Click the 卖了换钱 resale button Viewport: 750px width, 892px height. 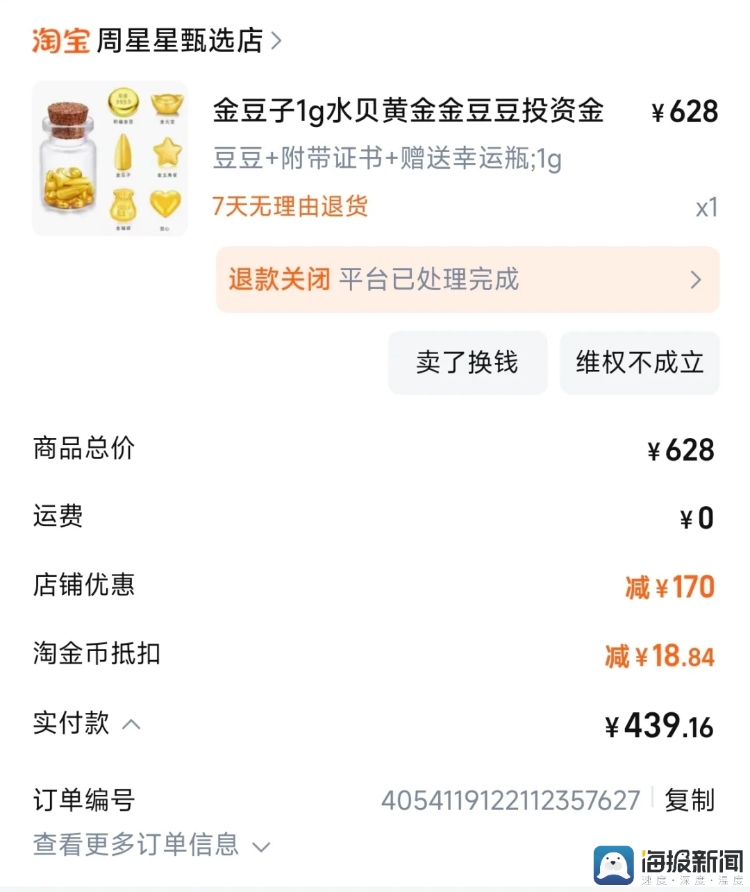(x=466, y=363)
